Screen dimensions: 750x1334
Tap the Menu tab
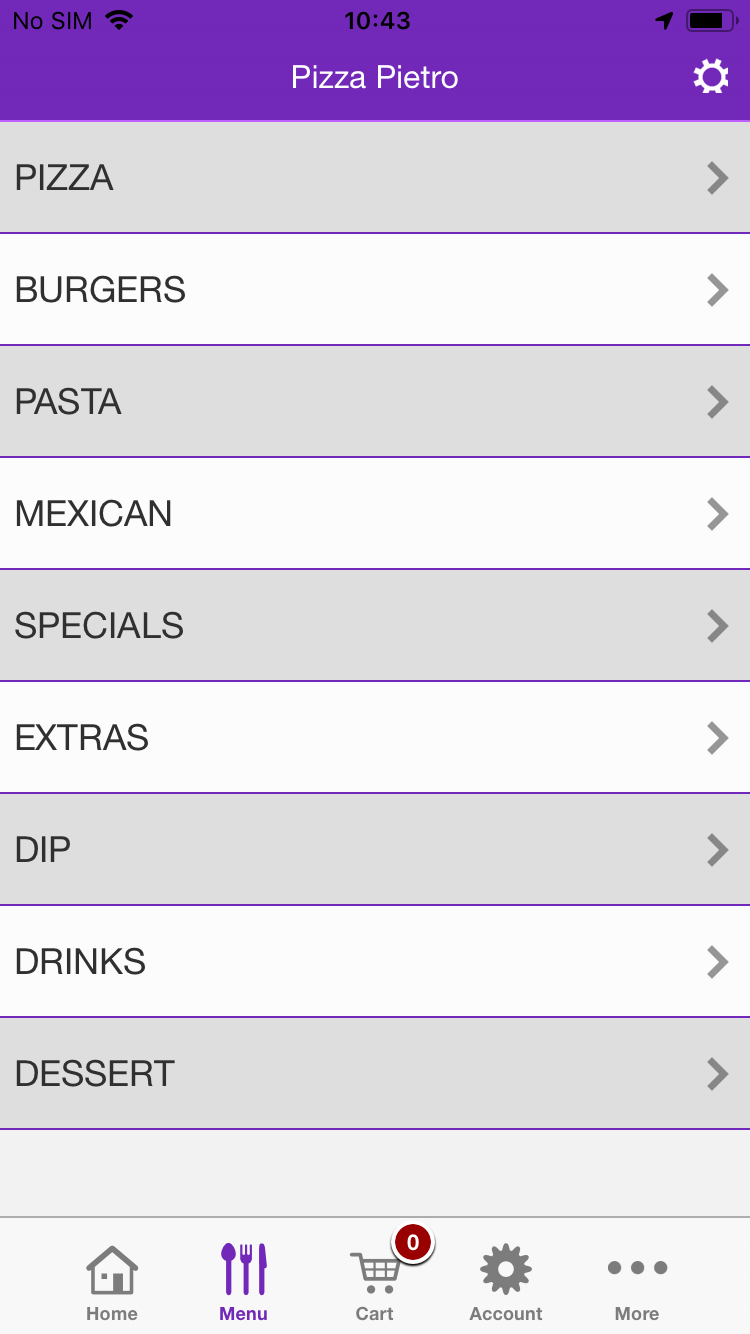(x=243, y=1283)
